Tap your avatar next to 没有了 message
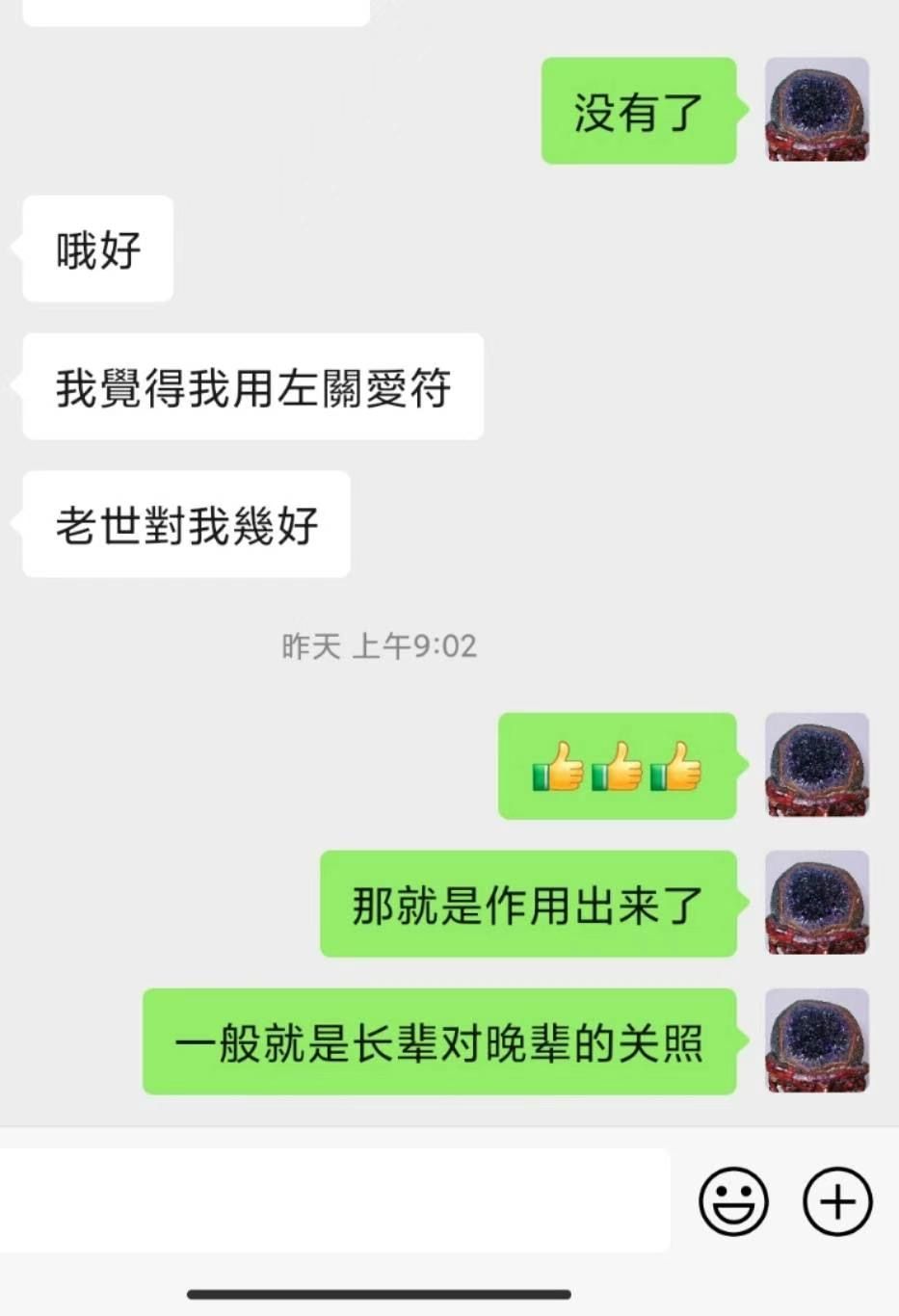The width and height of the screenshot is (899, 1316). (818, 110)
